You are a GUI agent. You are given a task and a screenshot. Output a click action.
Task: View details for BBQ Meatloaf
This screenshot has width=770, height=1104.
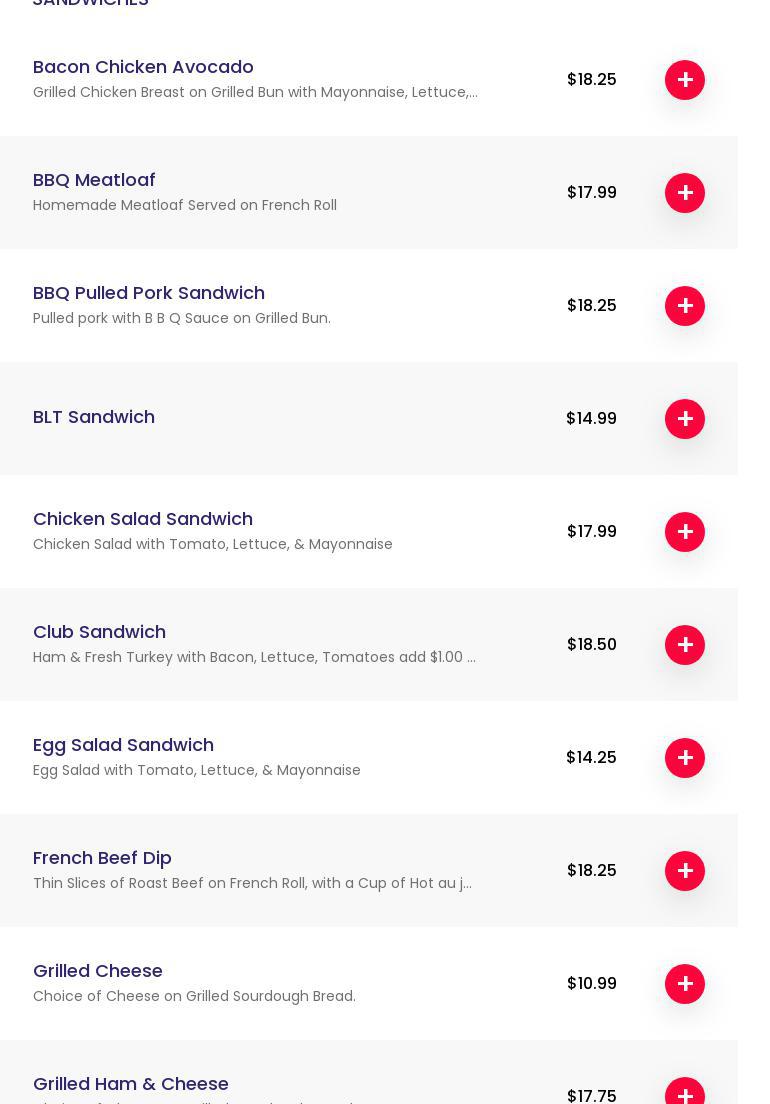[94, 180]
